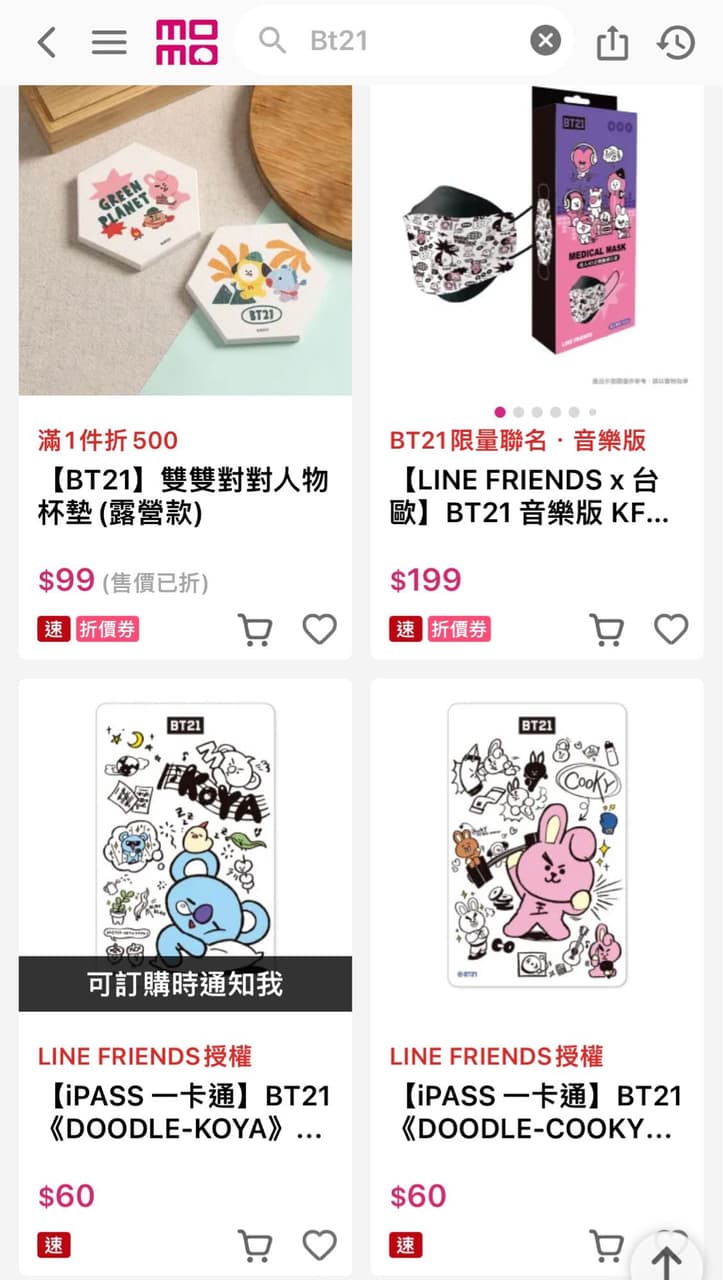The image size is (723, 1280).
Task: Tap the heart under the BT21 coasters
Action: pyautogui.click(x=319, y=629)
